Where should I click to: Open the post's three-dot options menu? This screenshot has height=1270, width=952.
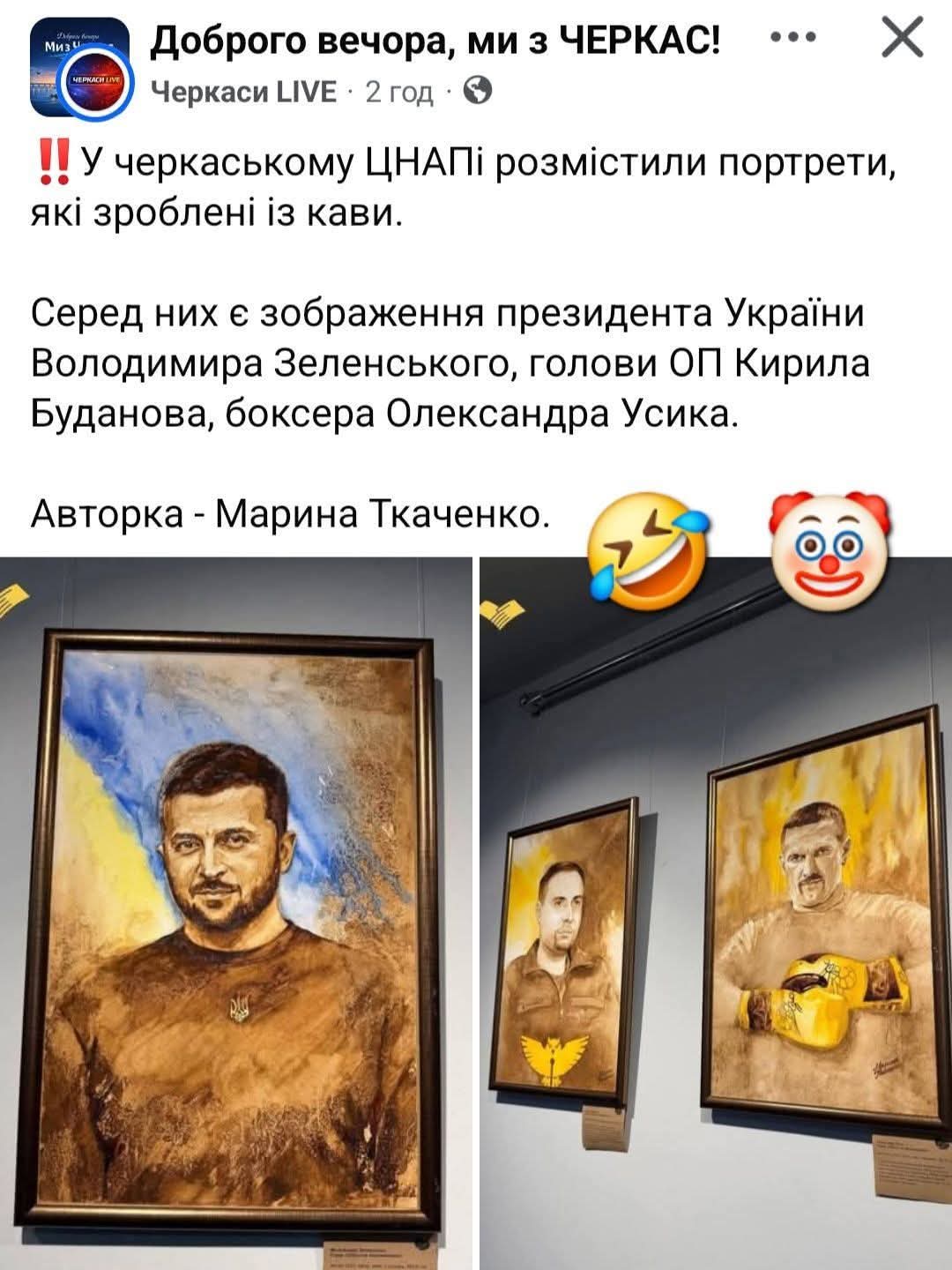tap(792, 39)
